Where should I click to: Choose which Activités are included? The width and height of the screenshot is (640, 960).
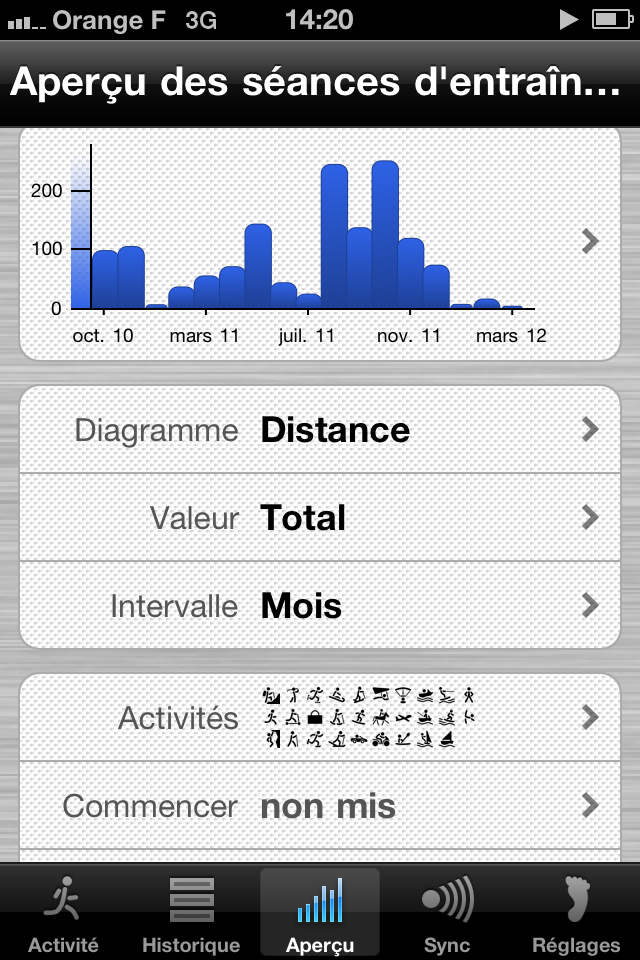(x=320, y=718)
